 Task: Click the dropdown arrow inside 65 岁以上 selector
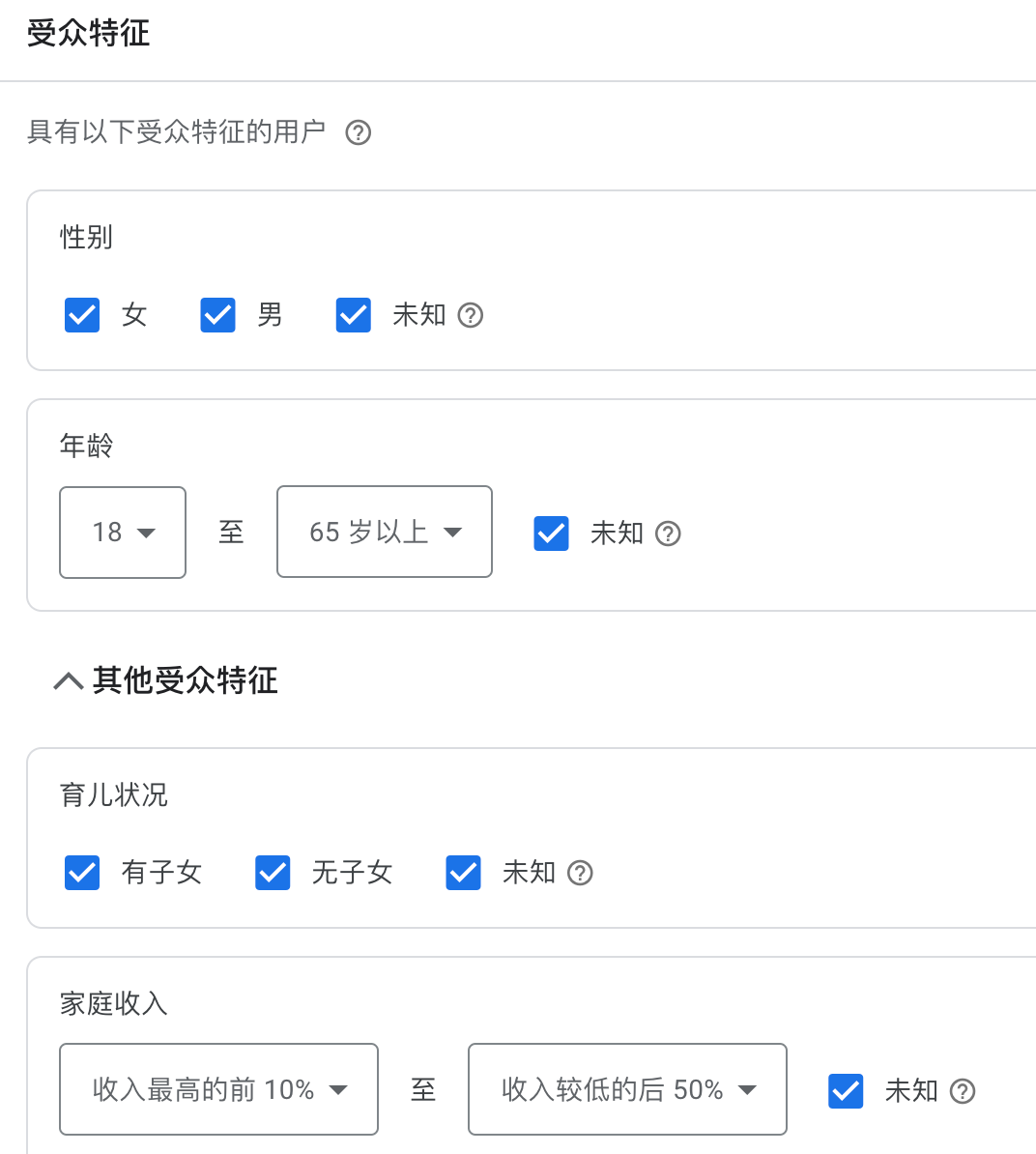[453, 532]
